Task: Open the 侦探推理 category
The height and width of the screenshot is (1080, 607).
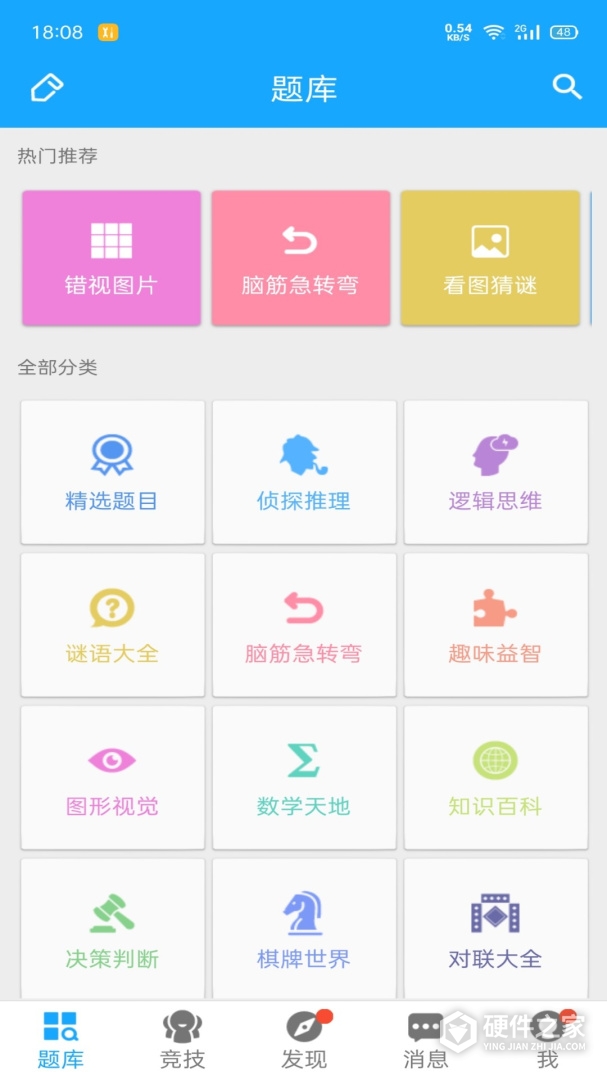Action: tap(303, 473)
